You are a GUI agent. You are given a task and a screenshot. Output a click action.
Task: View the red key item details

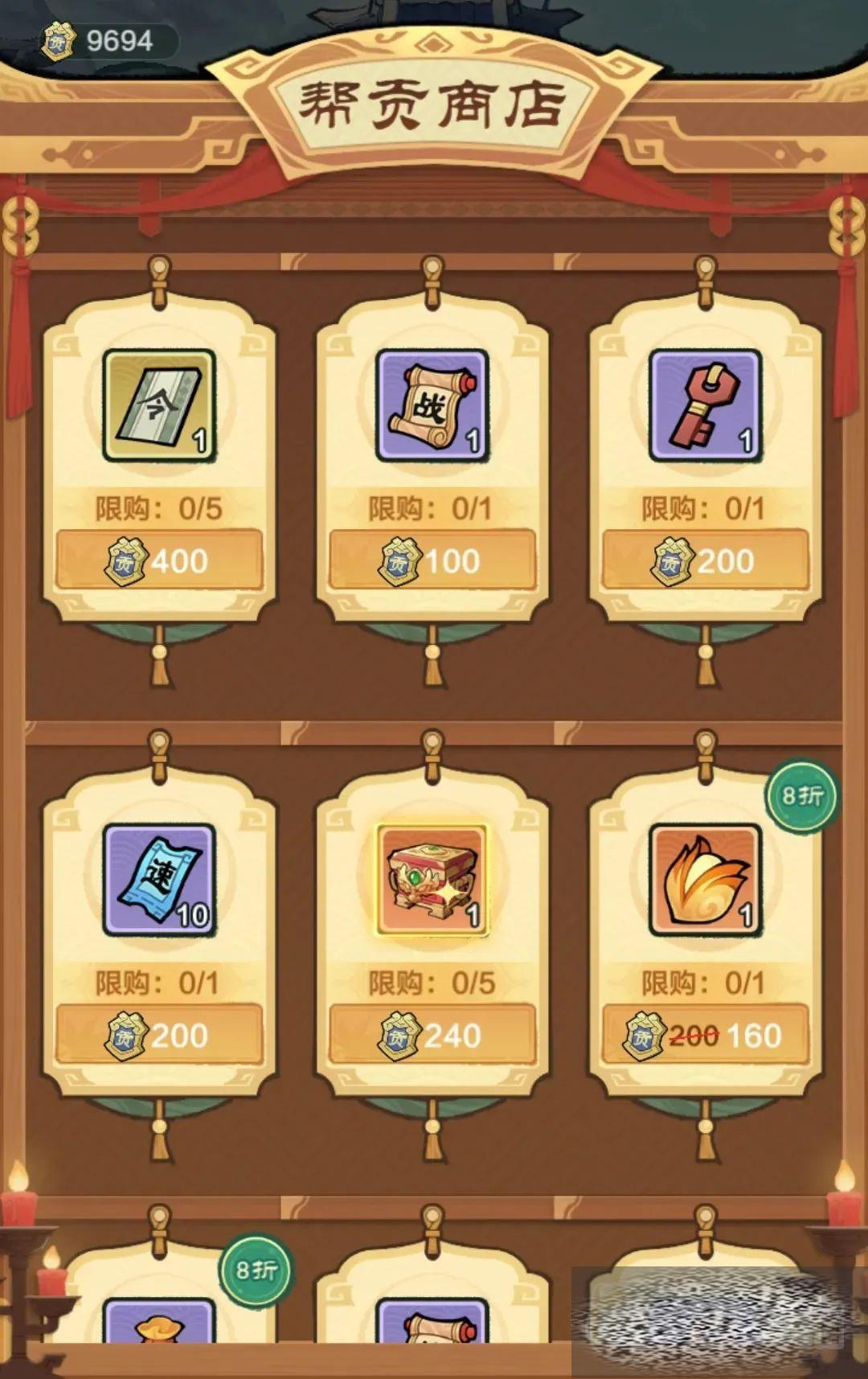click(x=705, y=404)
